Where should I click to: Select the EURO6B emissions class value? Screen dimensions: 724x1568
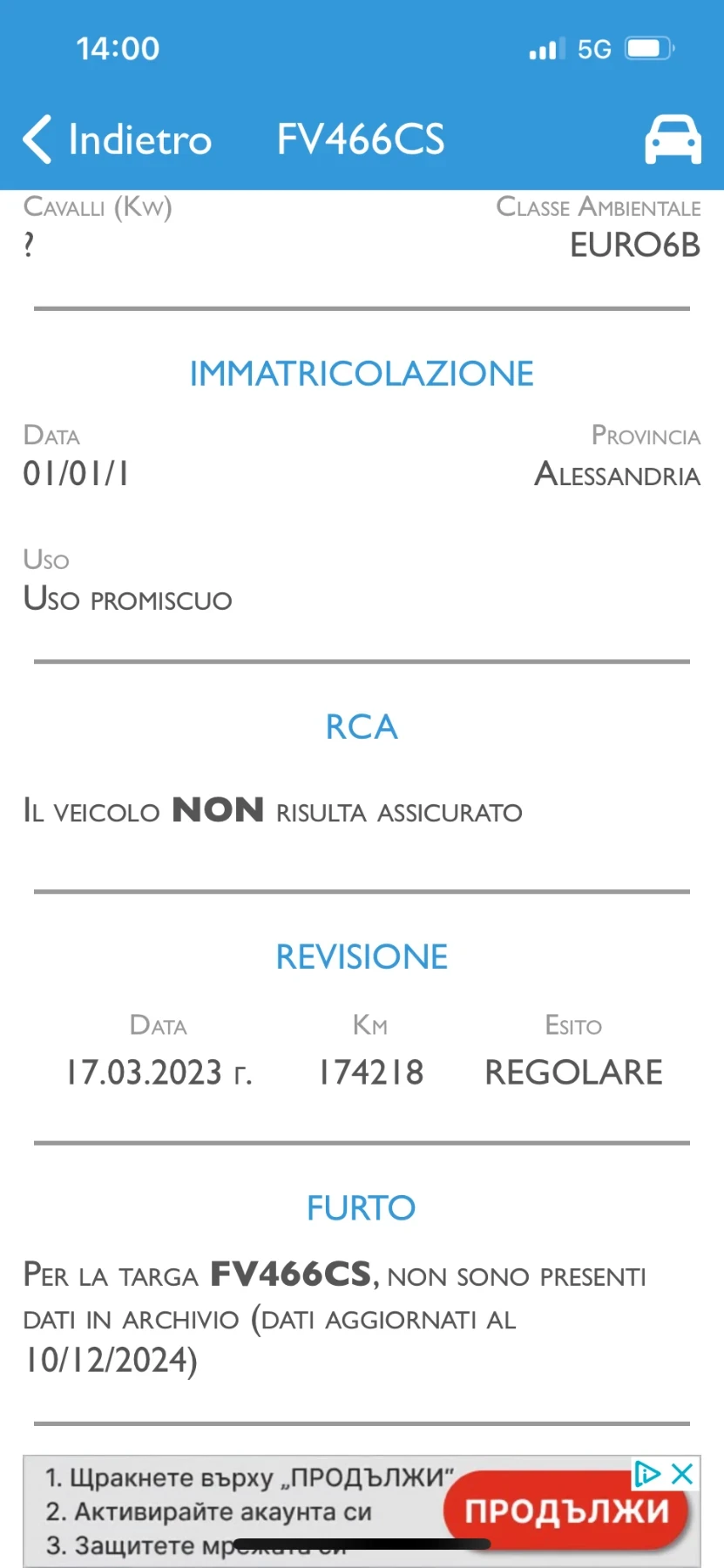[x=634, y=245]
